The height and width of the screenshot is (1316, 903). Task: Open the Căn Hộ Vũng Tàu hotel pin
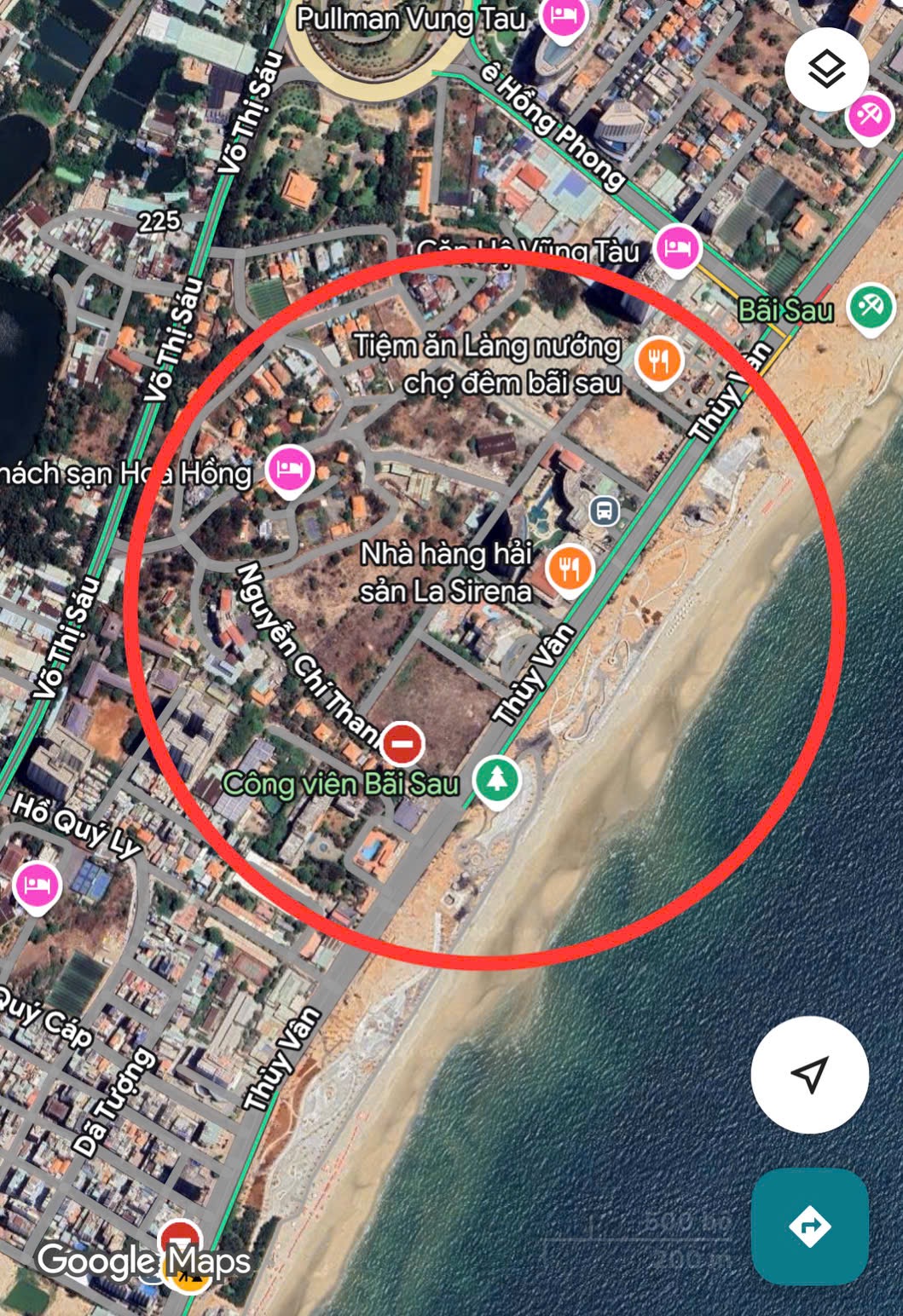click(677, 249)
